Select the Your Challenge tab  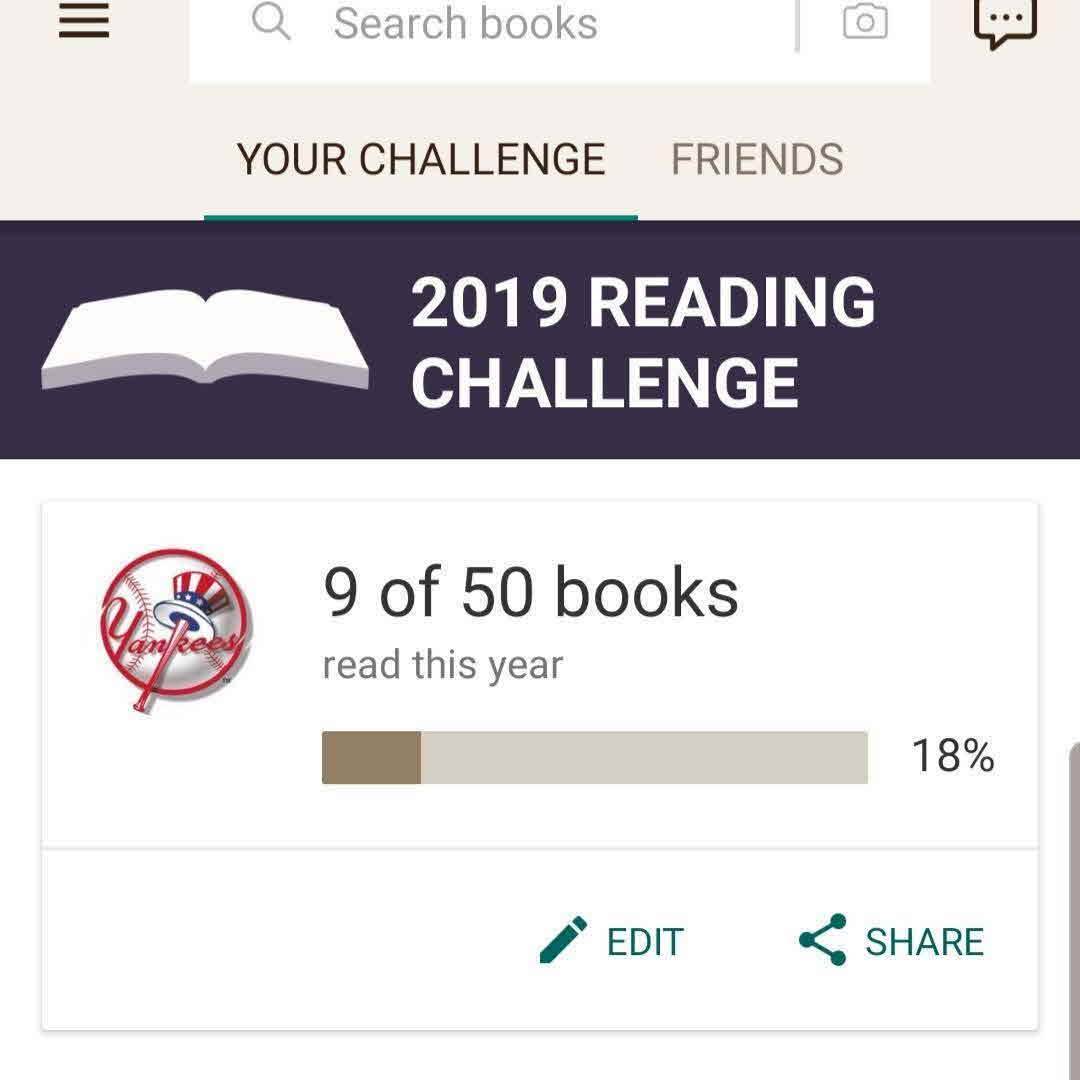tap(421, 160)
